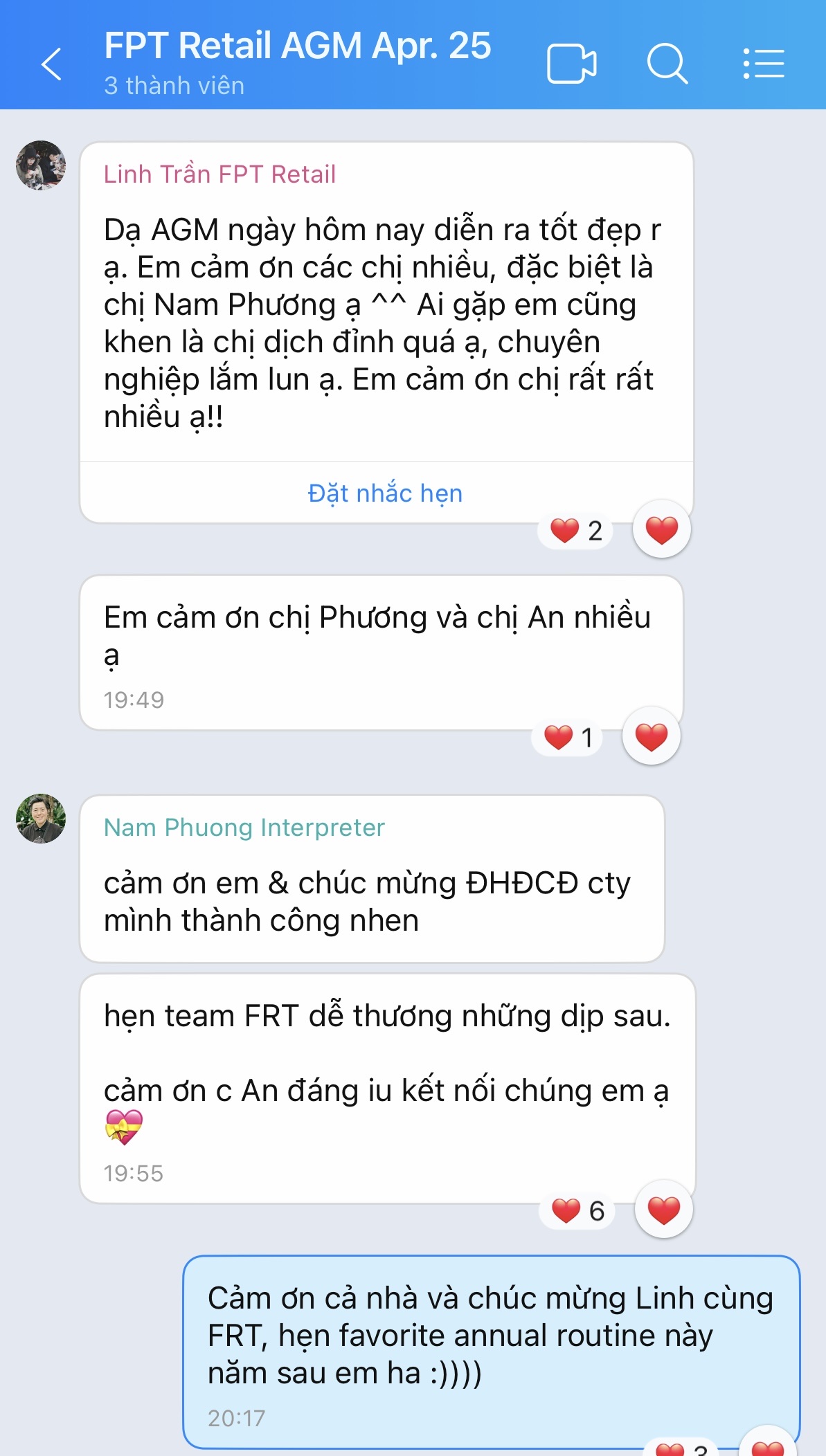Search messages in this conversation
The height and width of the screenshot is (1456, 826).
coord(667,64)
